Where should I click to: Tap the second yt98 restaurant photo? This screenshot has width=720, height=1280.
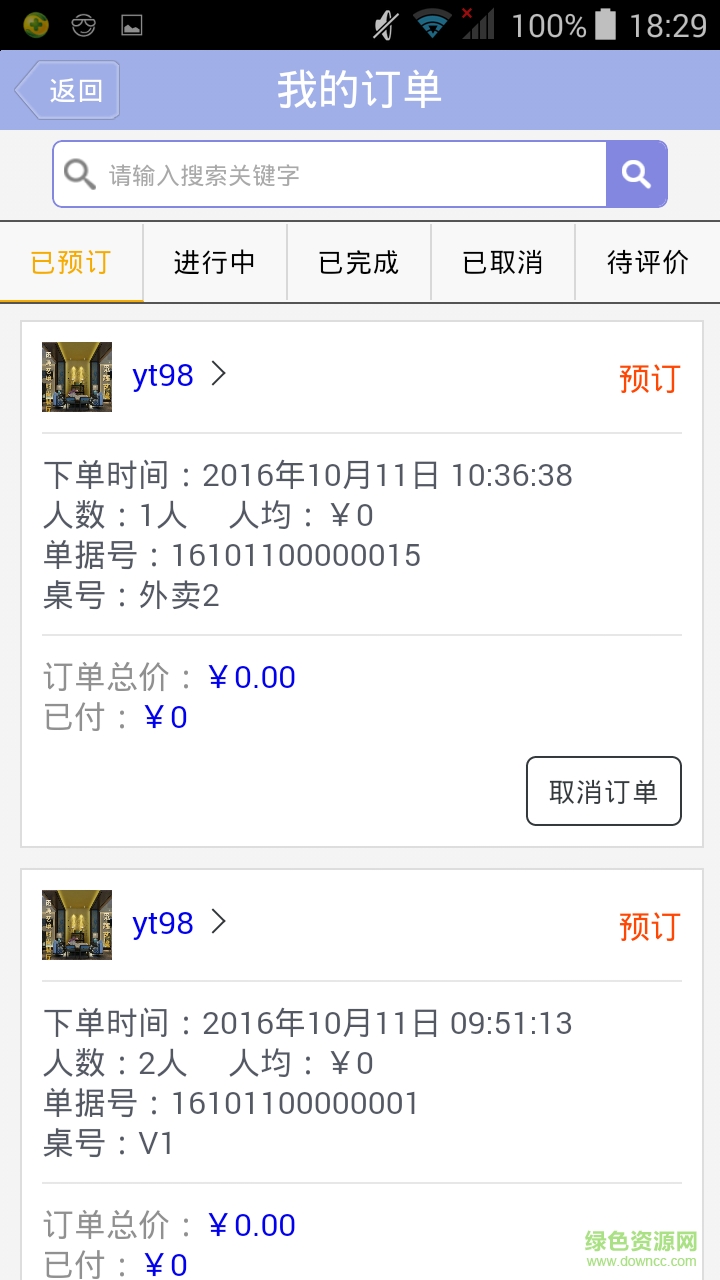click(76, 923)
